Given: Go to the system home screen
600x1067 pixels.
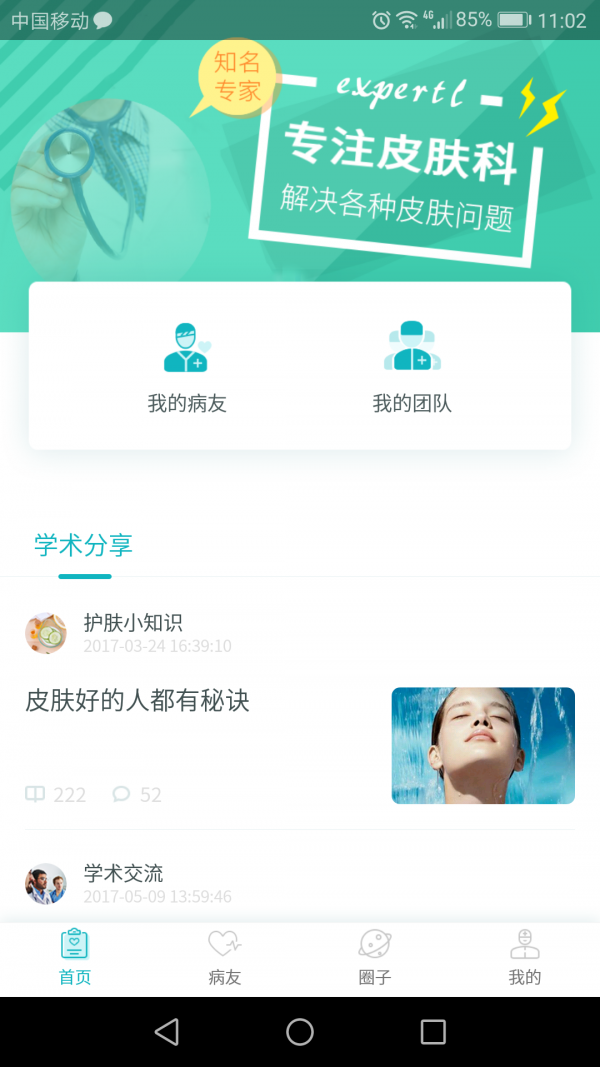Looking at the screenshot, I should pos(300,1031).
